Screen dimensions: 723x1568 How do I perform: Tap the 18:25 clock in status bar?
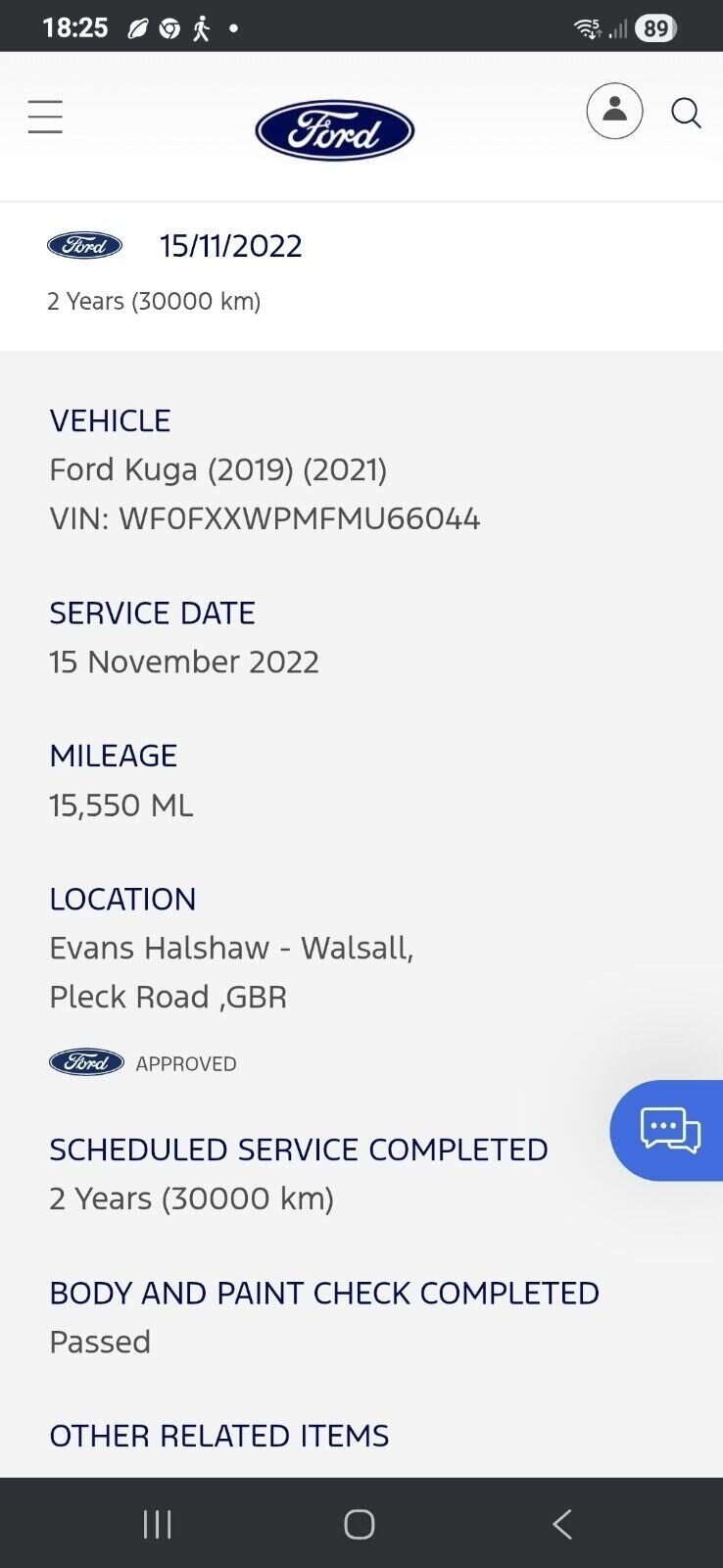click(75, 26)
